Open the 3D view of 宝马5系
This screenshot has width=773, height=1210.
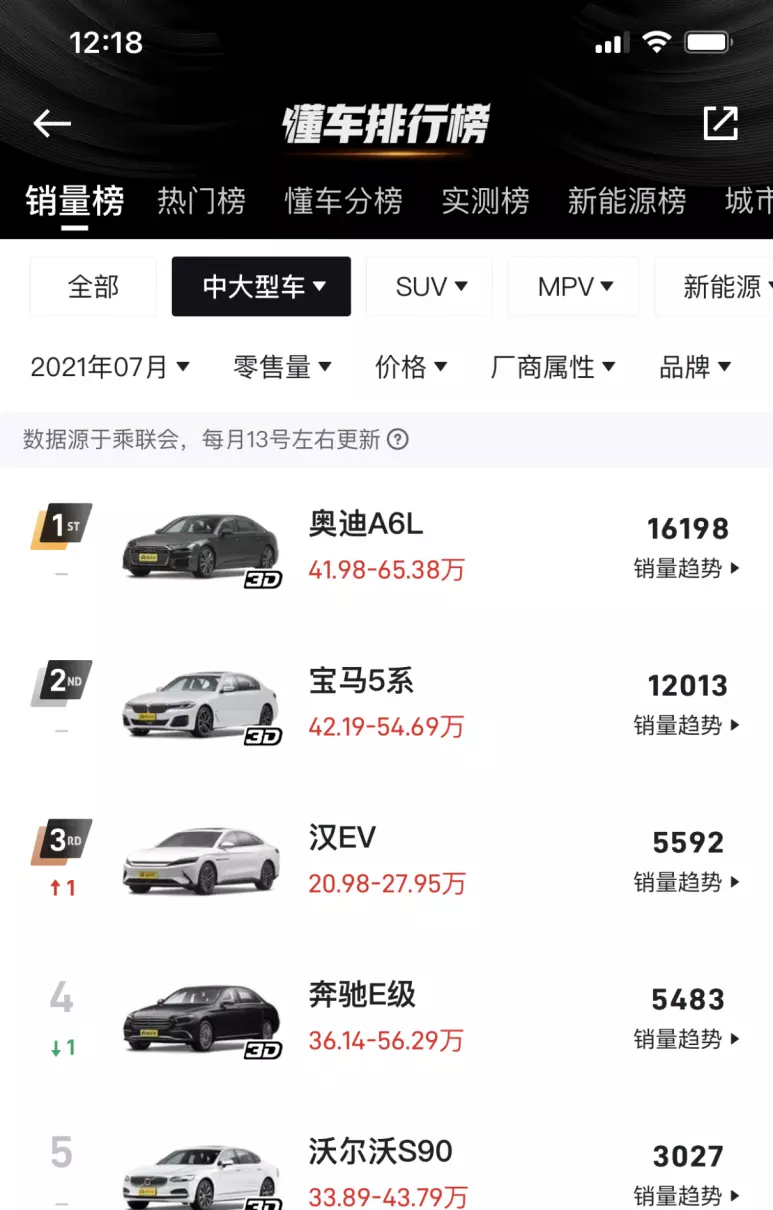(x=262, y=736)
